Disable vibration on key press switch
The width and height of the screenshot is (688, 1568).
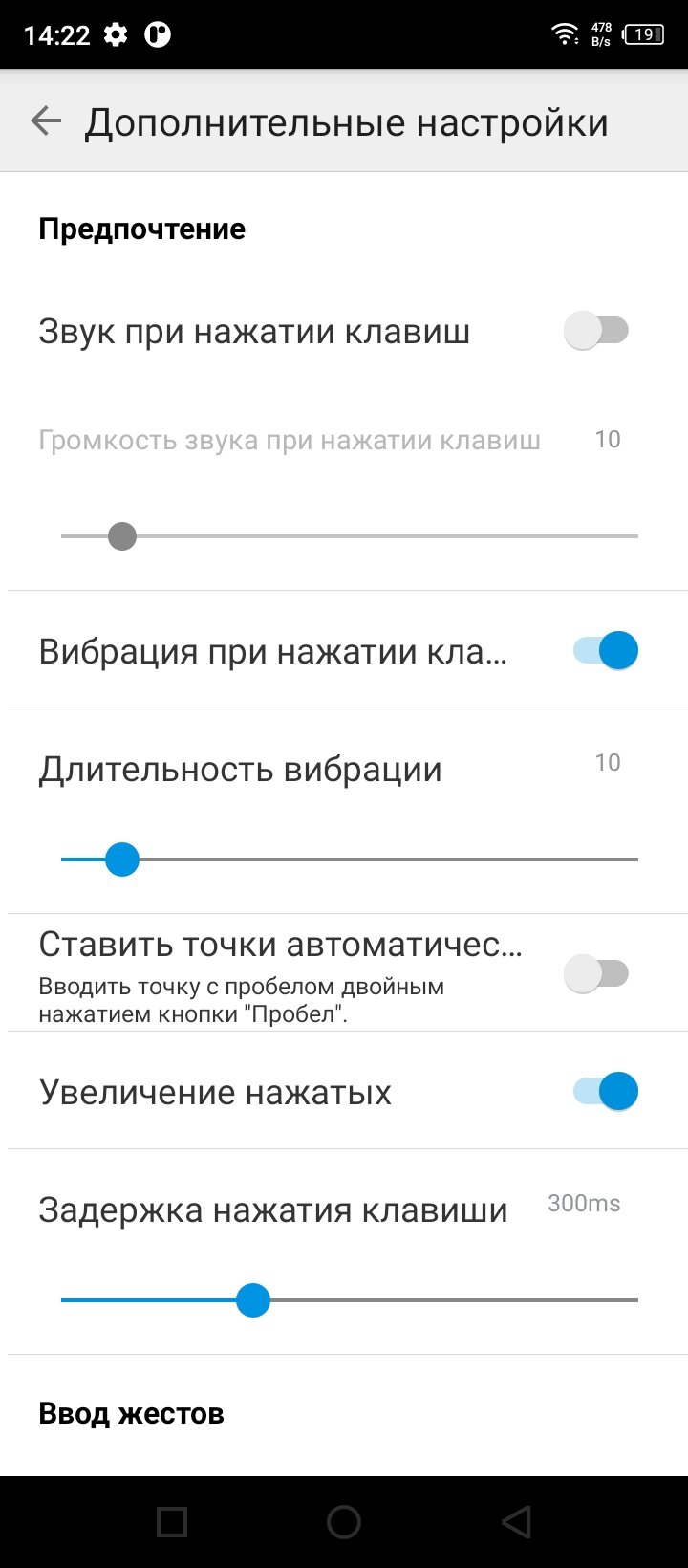[606, 651]
